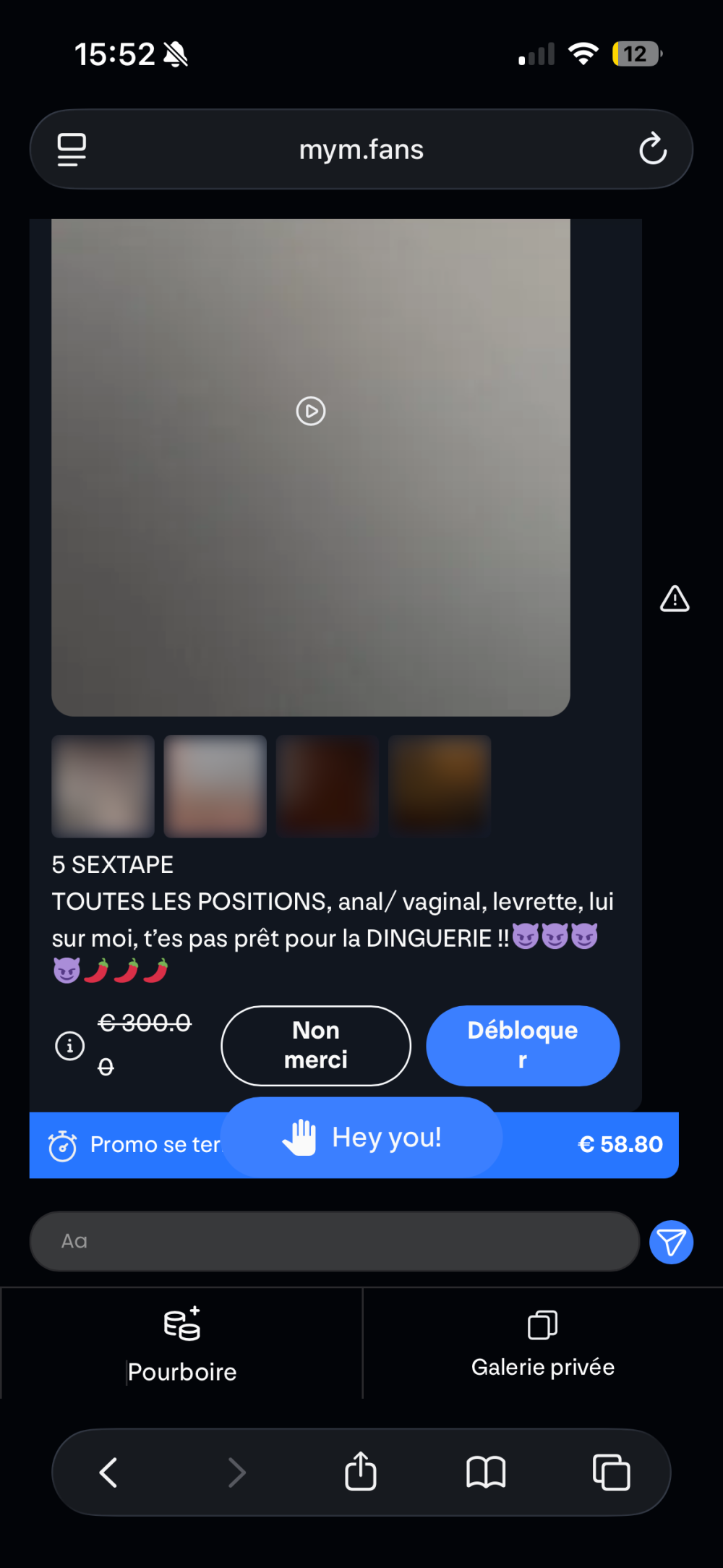This screenshot has height=1568, width=723.
Task: Tap the warning report icon
Action: [675, 599]
